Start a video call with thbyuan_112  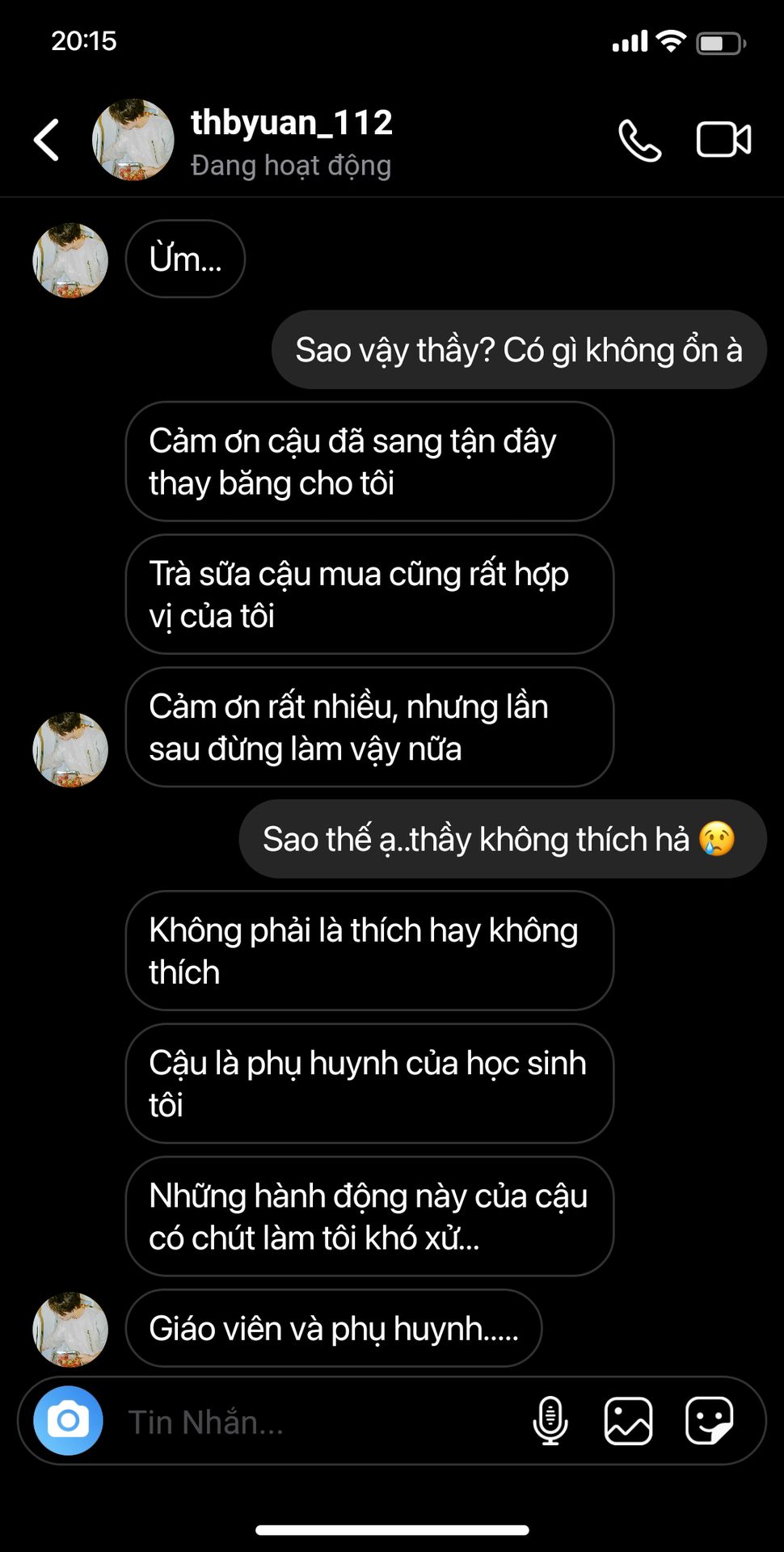(x=723, y=140)
